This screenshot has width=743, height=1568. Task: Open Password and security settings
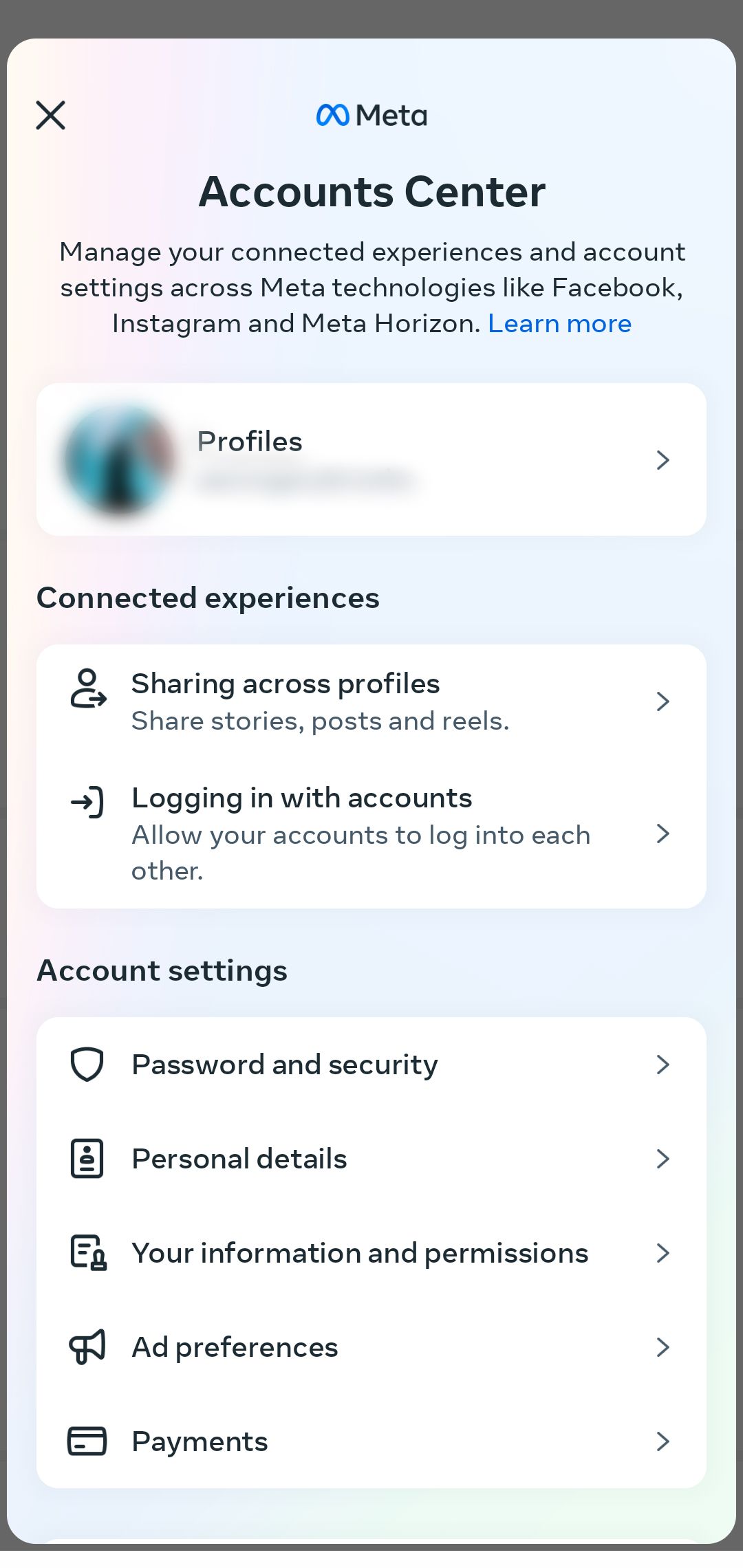[371, 1065]
